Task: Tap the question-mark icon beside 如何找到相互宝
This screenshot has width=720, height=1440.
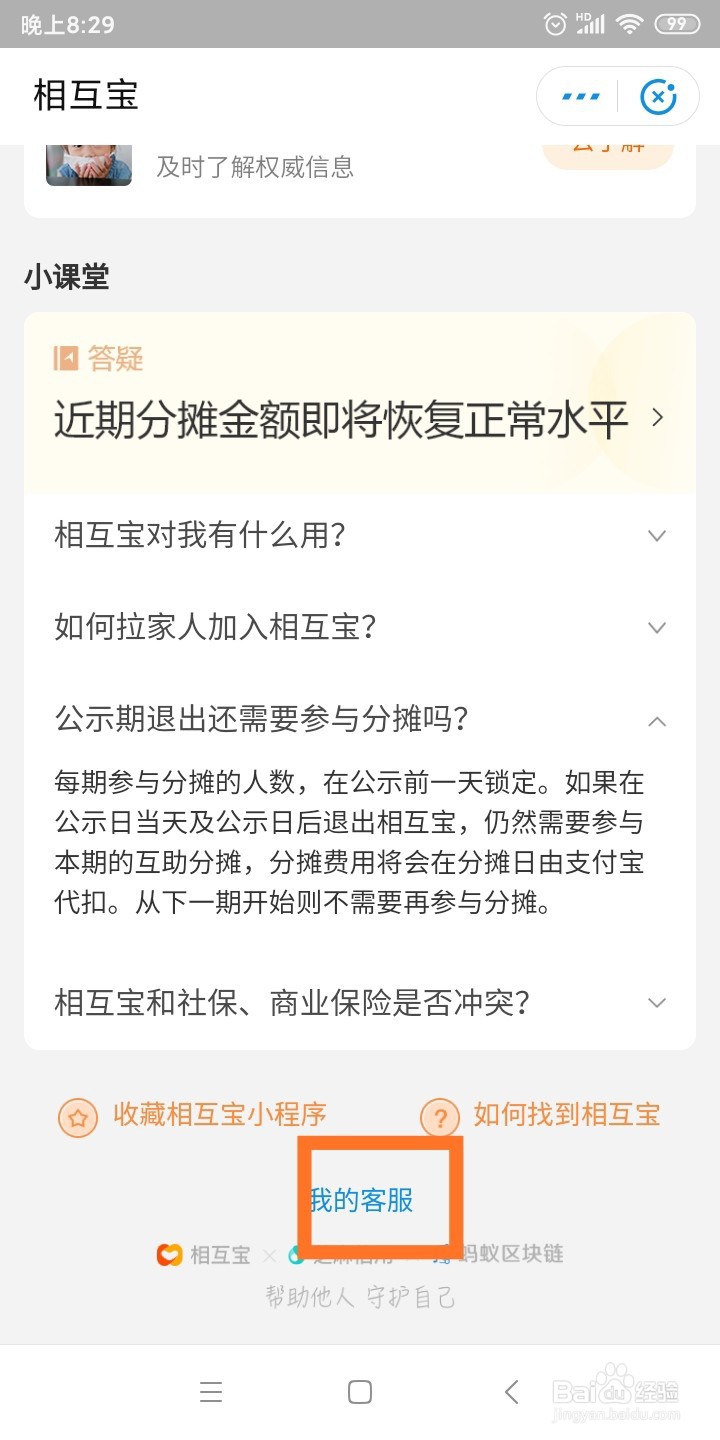Action: [439, 1117]
